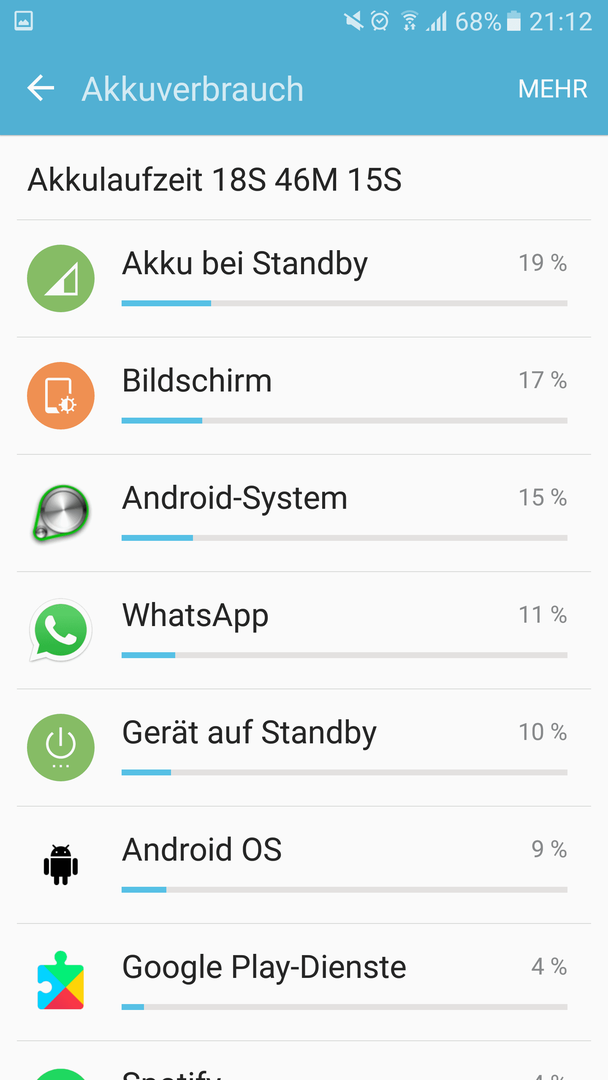View Bildschirm battery usage
The image size is (608, 1080).
(x=304, y=396)
